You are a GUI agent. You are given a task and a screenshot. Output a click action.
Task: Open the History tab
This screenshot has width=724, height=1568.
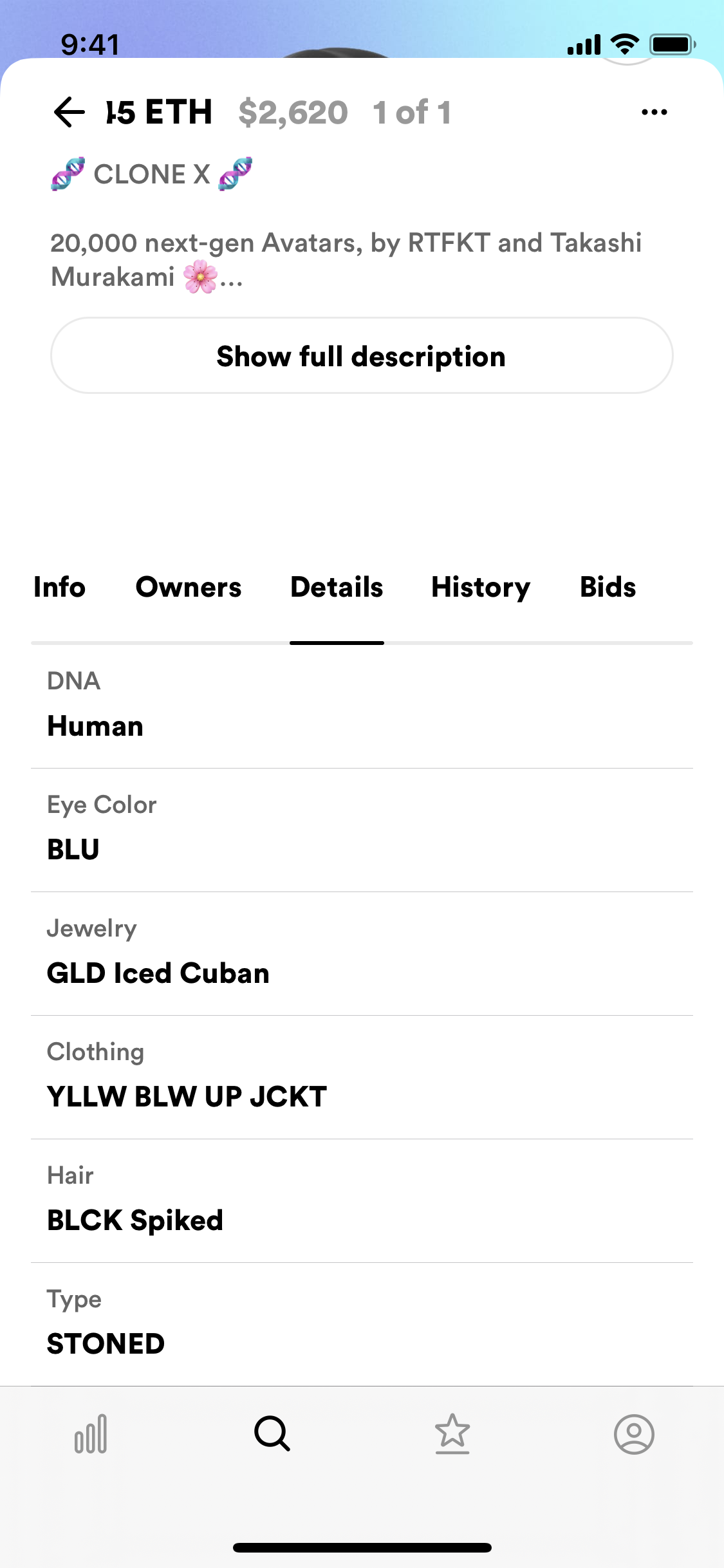point(481,587)
